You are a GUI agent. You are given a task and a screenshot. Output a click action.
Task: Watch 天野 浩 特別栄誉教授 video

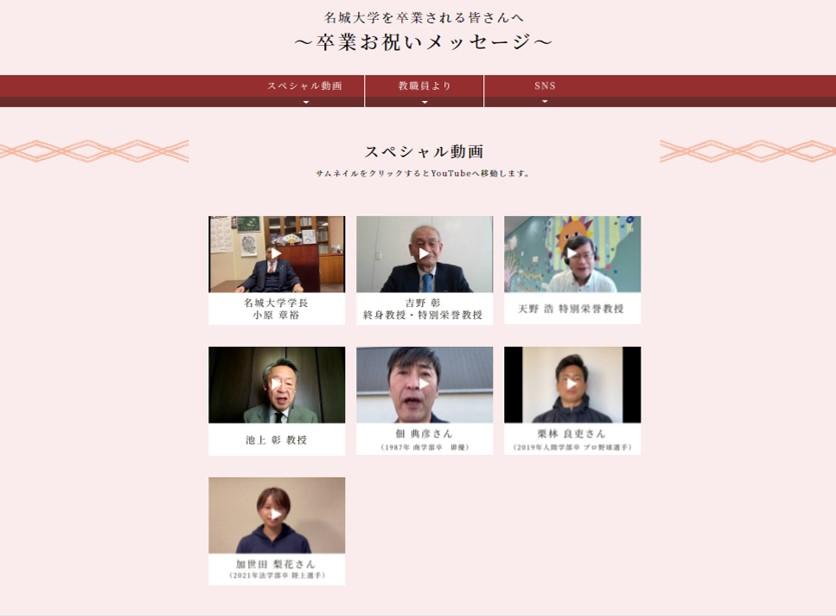pyautogui.click(x=572, y=254)
